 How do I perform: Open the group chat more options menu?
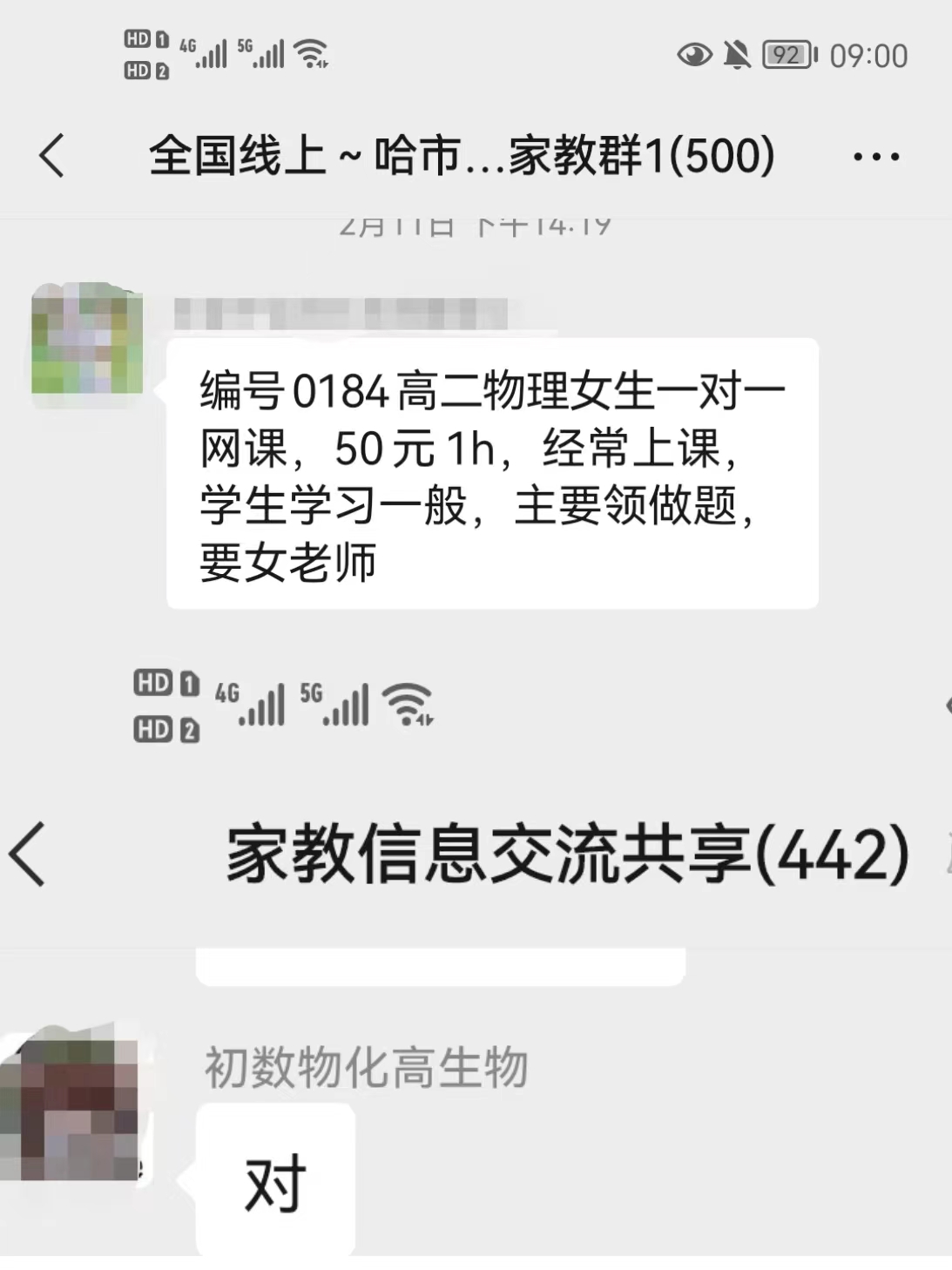(878, 155)
